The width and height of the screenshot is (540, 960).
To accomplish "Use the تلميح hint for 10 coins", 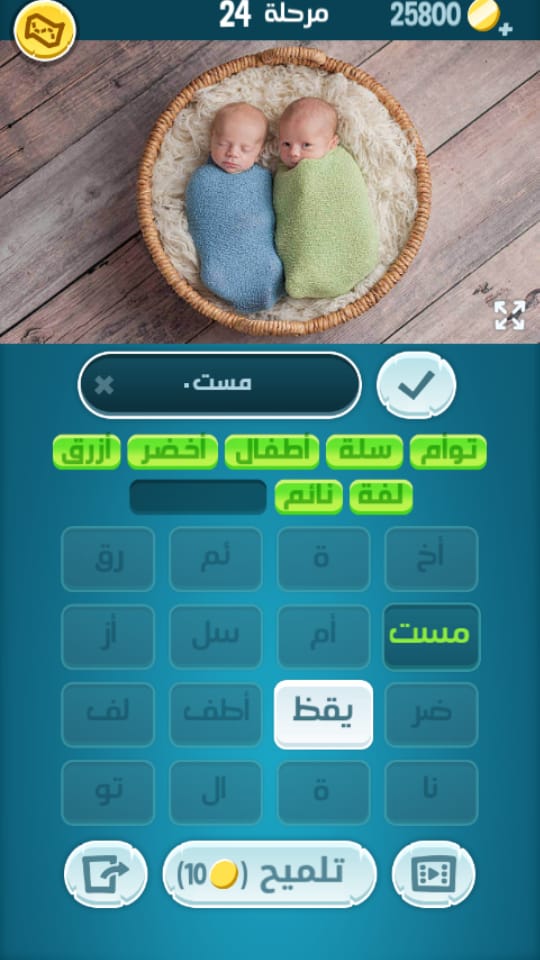I will (x=269, y=874).
